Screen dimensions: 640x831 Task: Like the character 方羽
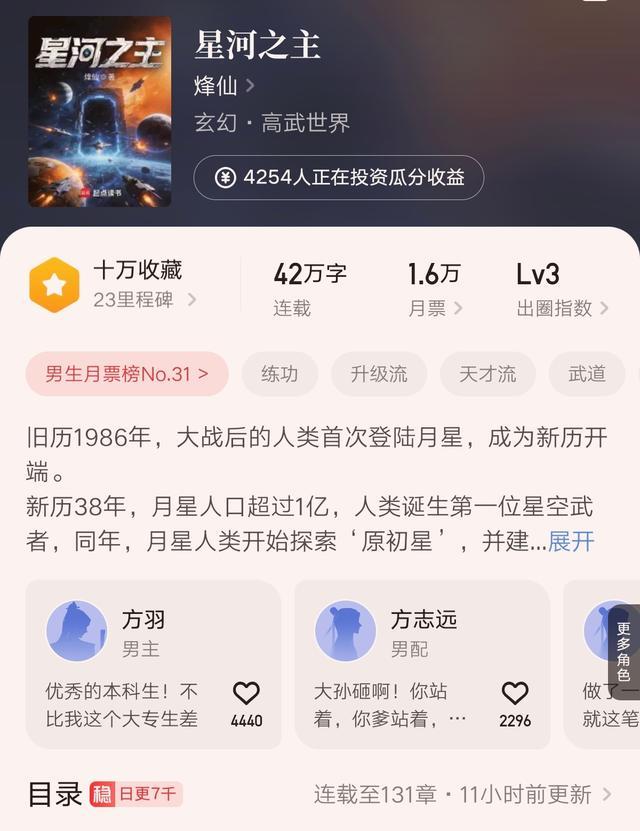[x=246, y=702]
